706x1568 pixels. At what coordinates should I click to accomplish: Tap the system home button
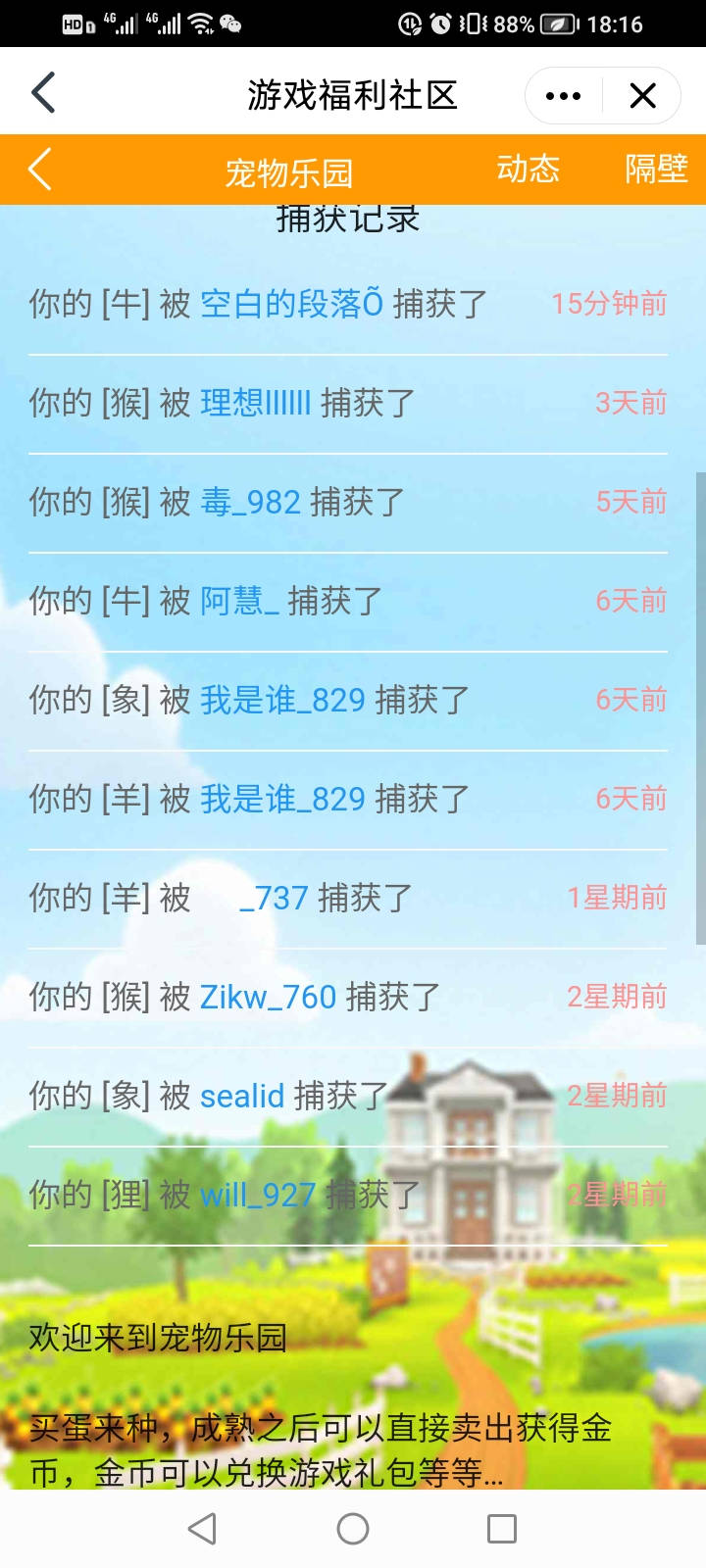353,1529
